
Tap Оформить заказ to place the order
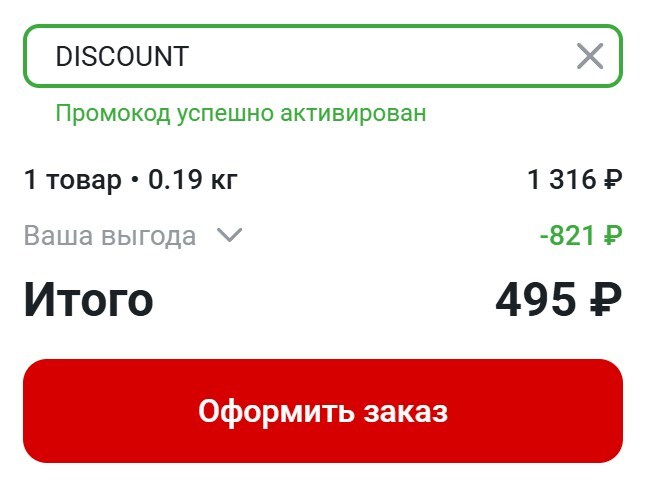pyautogui.click(x=323, y=411)
